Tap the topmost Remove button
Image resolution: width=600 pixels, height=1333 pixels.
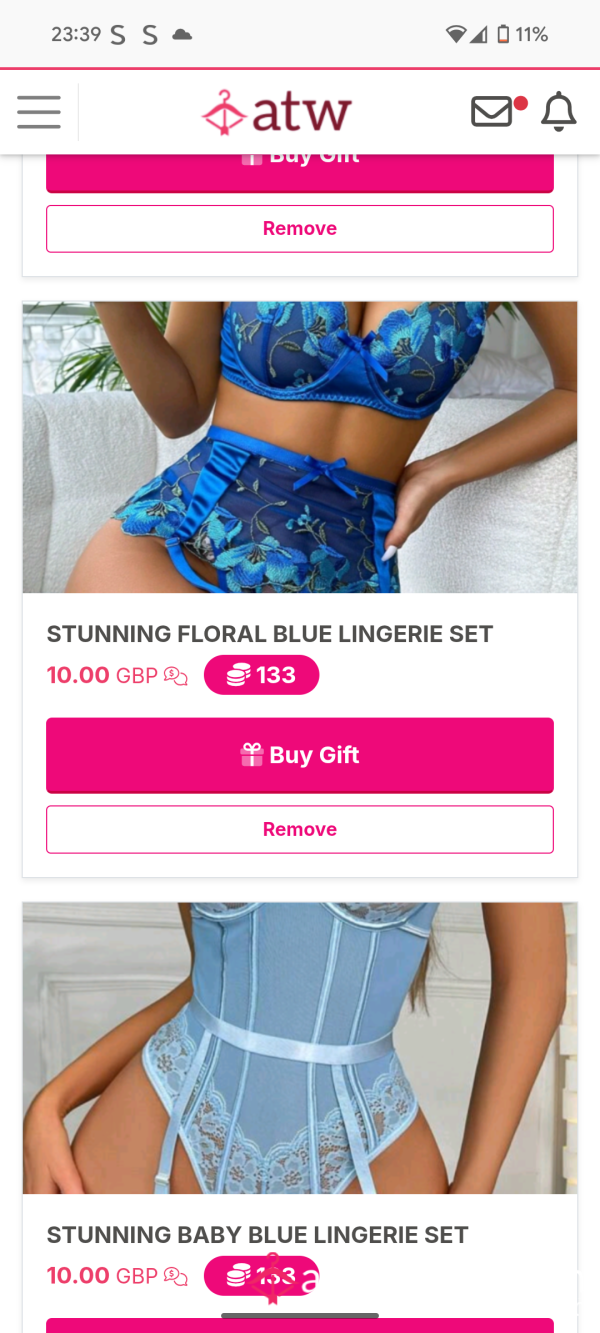[x=300, y=228]
